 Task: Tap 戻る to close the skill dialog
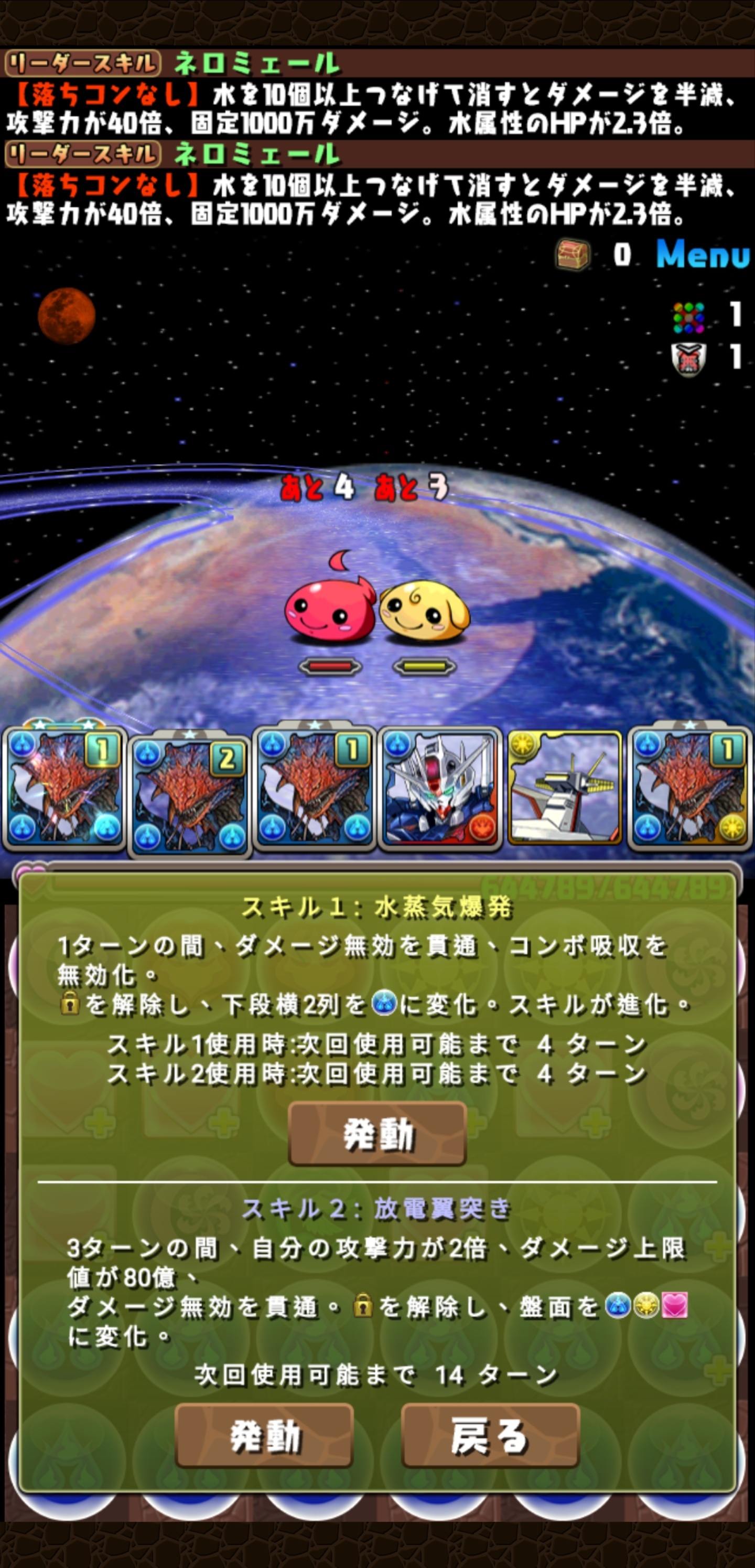[x=490, y=1436]
